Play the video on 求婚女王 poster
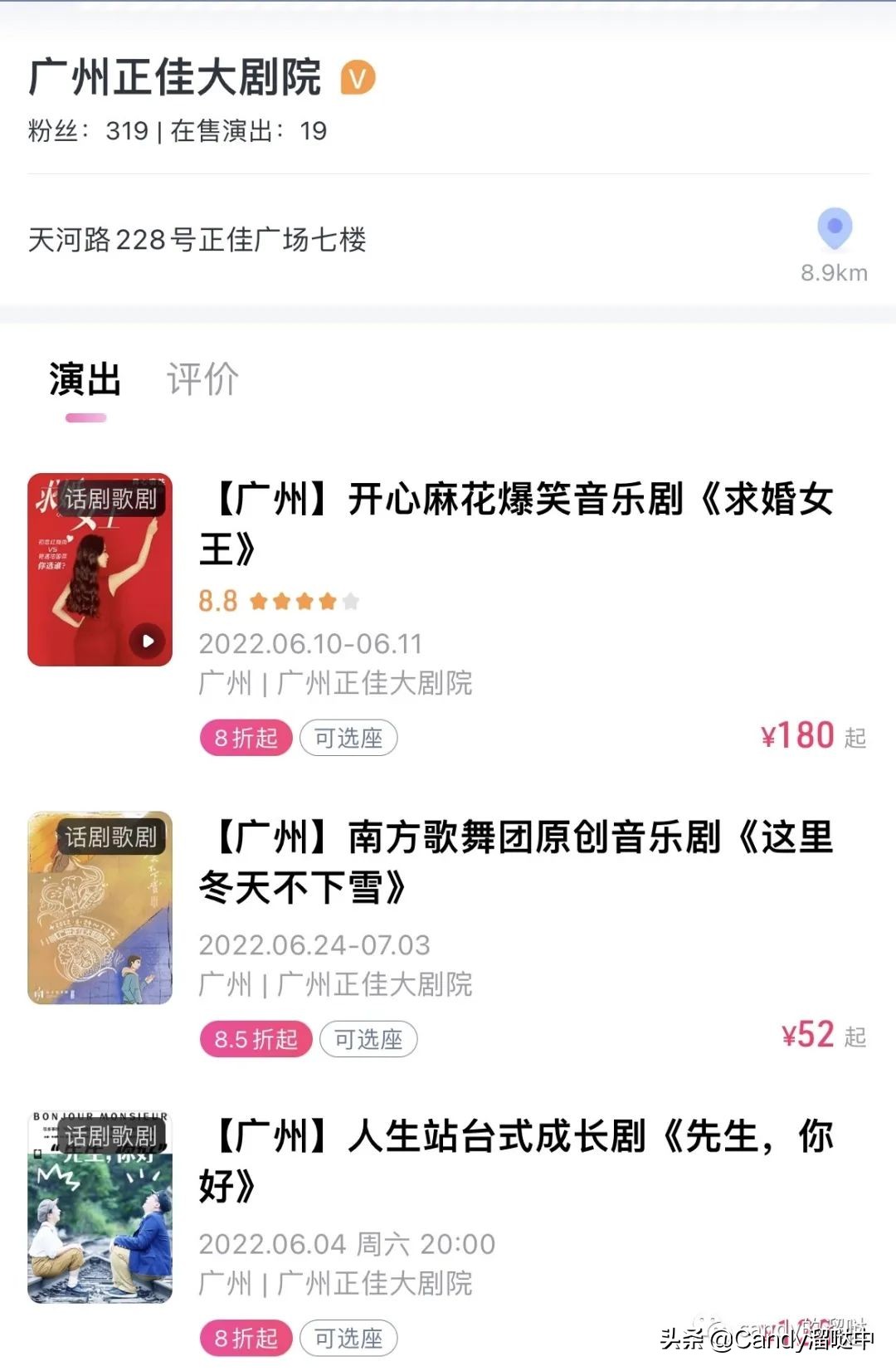This screenshot has height=1371, width=896. [x=148, y=640]
